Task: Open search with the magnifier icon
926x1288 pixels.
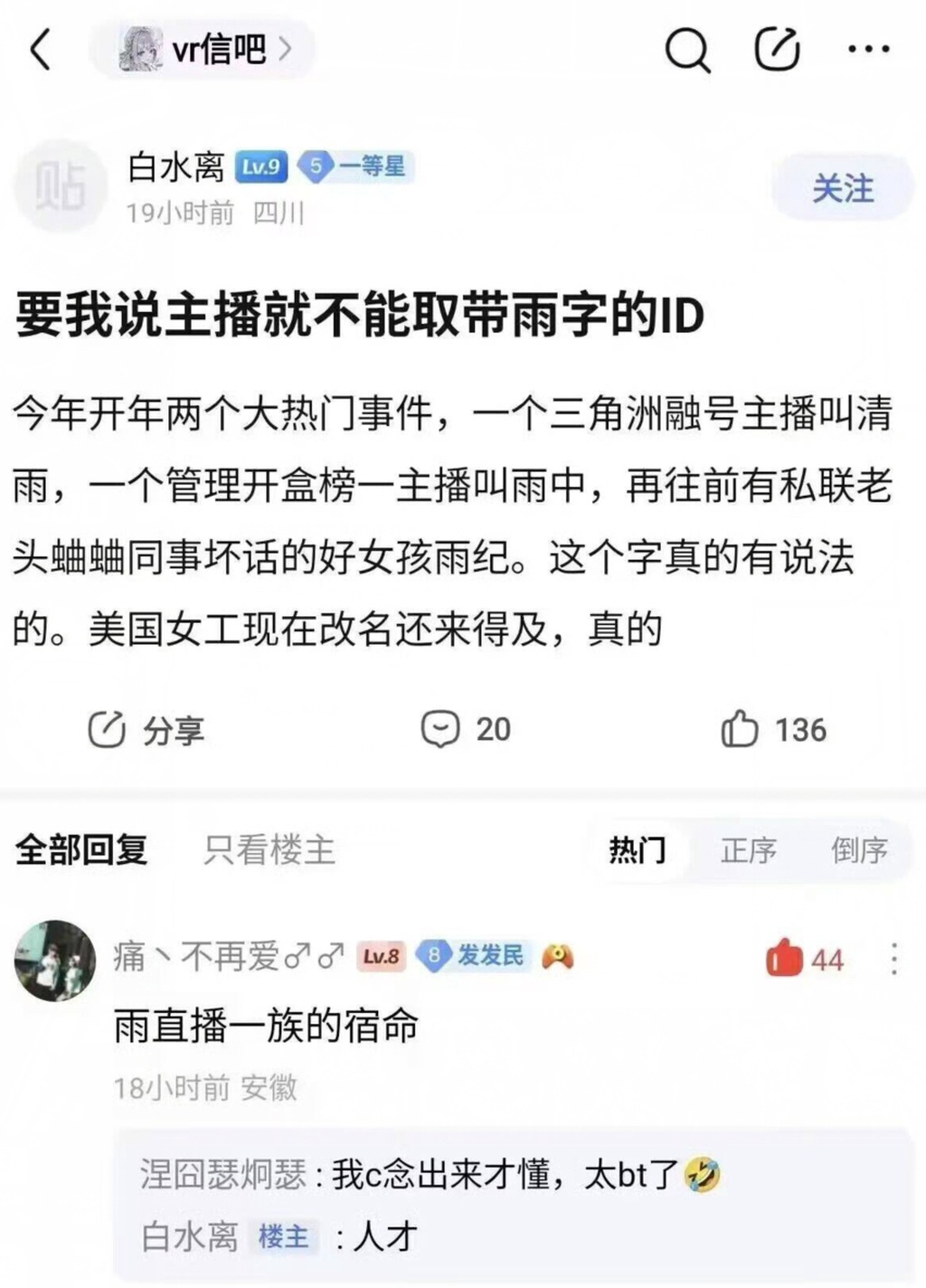Action: [687, 50]
